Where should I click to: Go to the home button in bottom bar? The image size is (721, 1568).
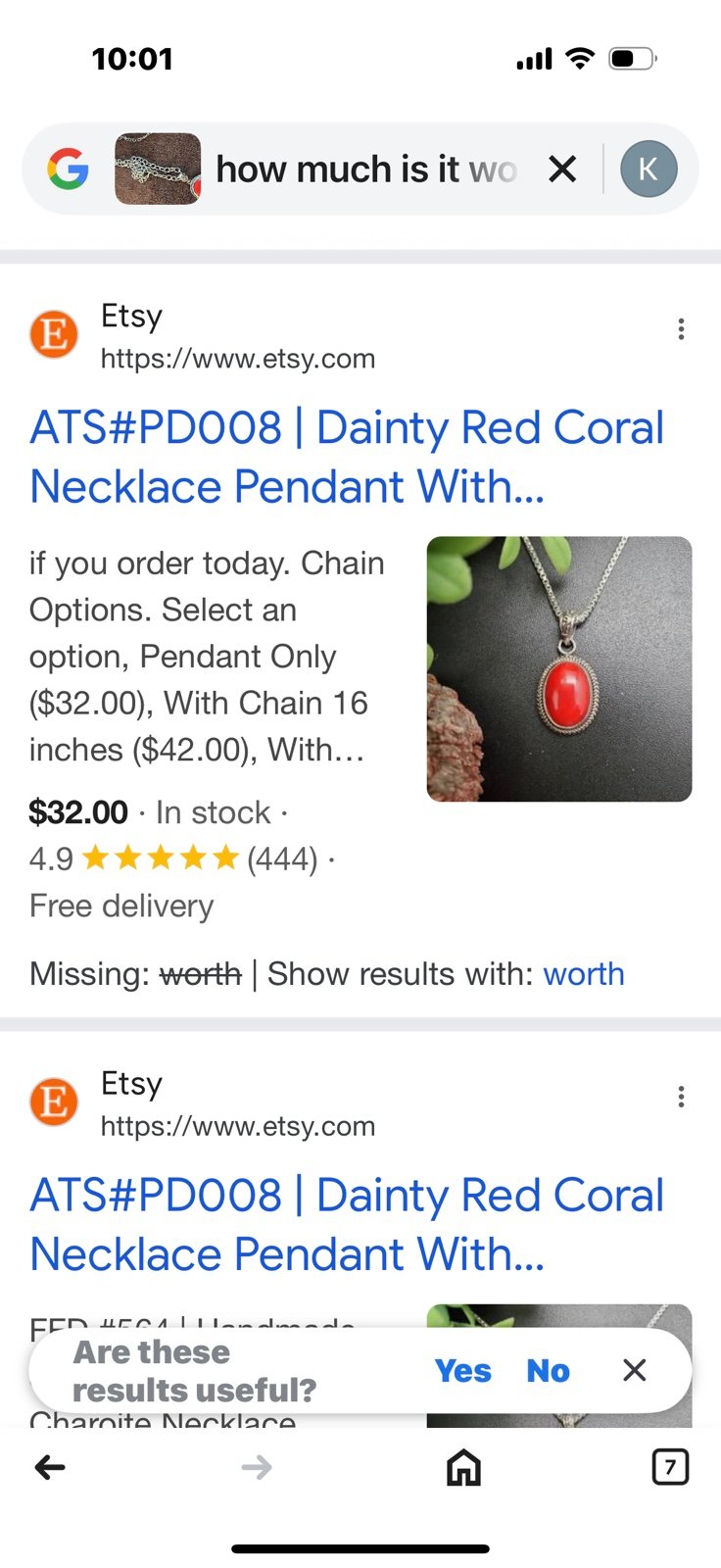(x=463, y=1467)
